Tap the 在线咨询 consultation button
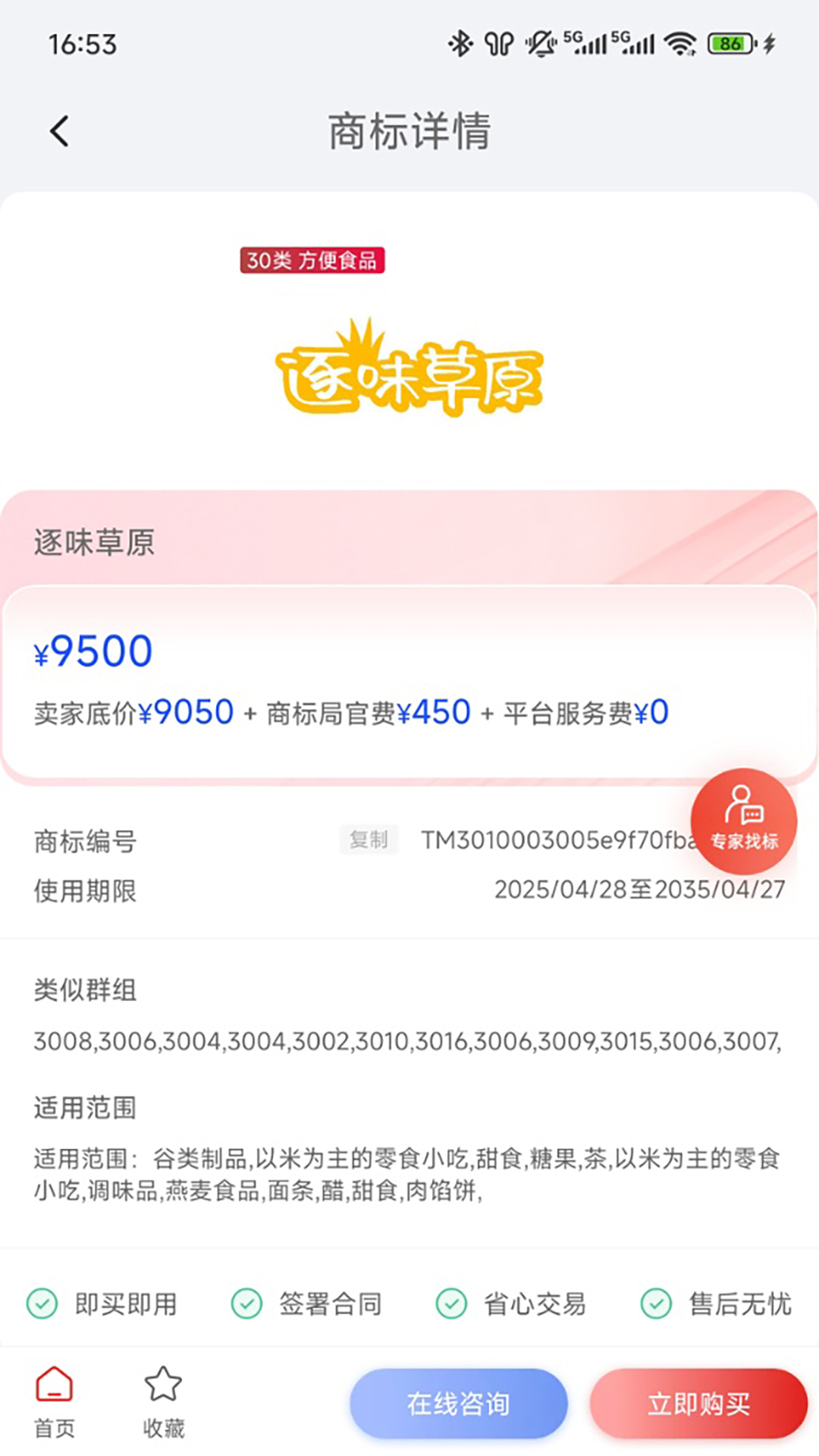Viewport: 819px width, 1456px height. click(458, 1402)
